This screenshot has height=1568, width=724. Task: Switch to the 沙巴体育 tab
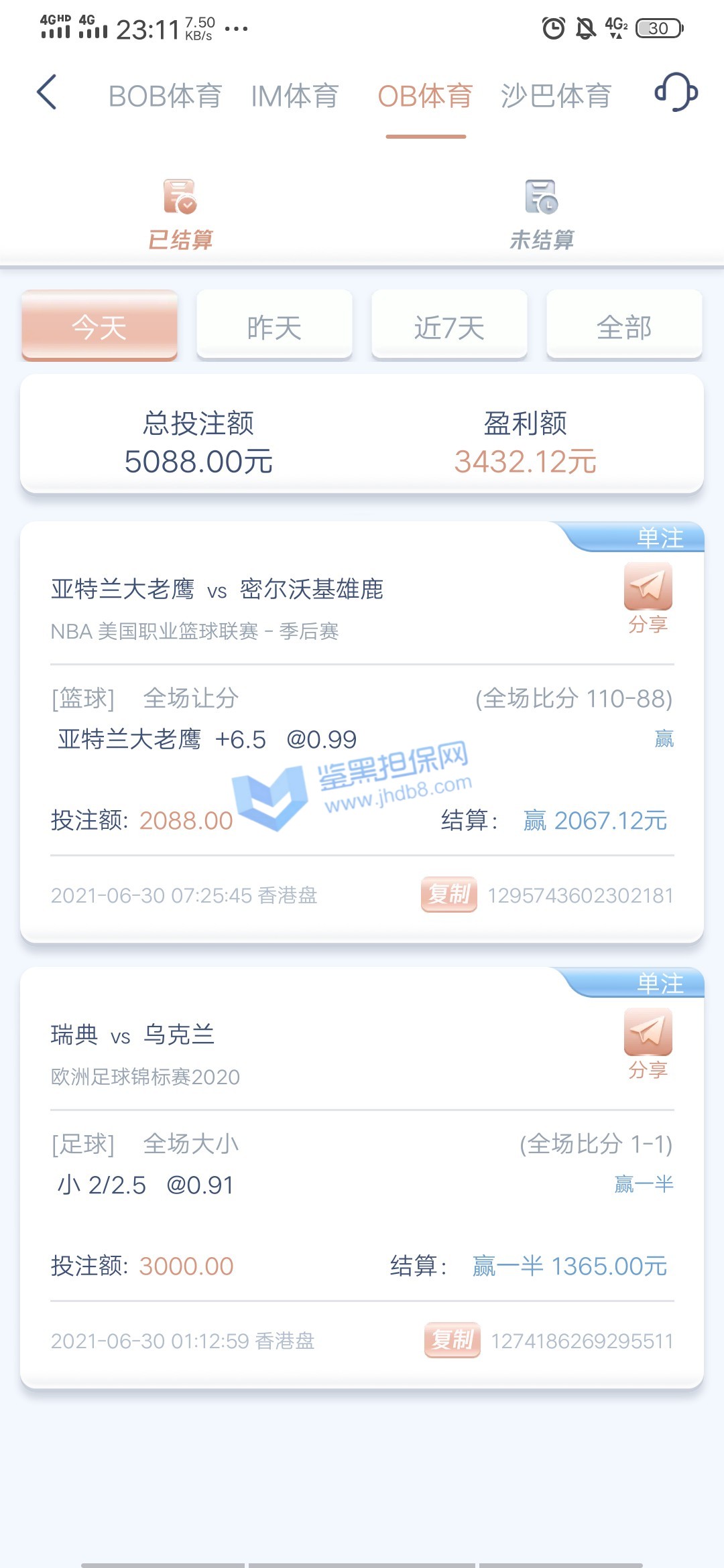pos(556,96)
